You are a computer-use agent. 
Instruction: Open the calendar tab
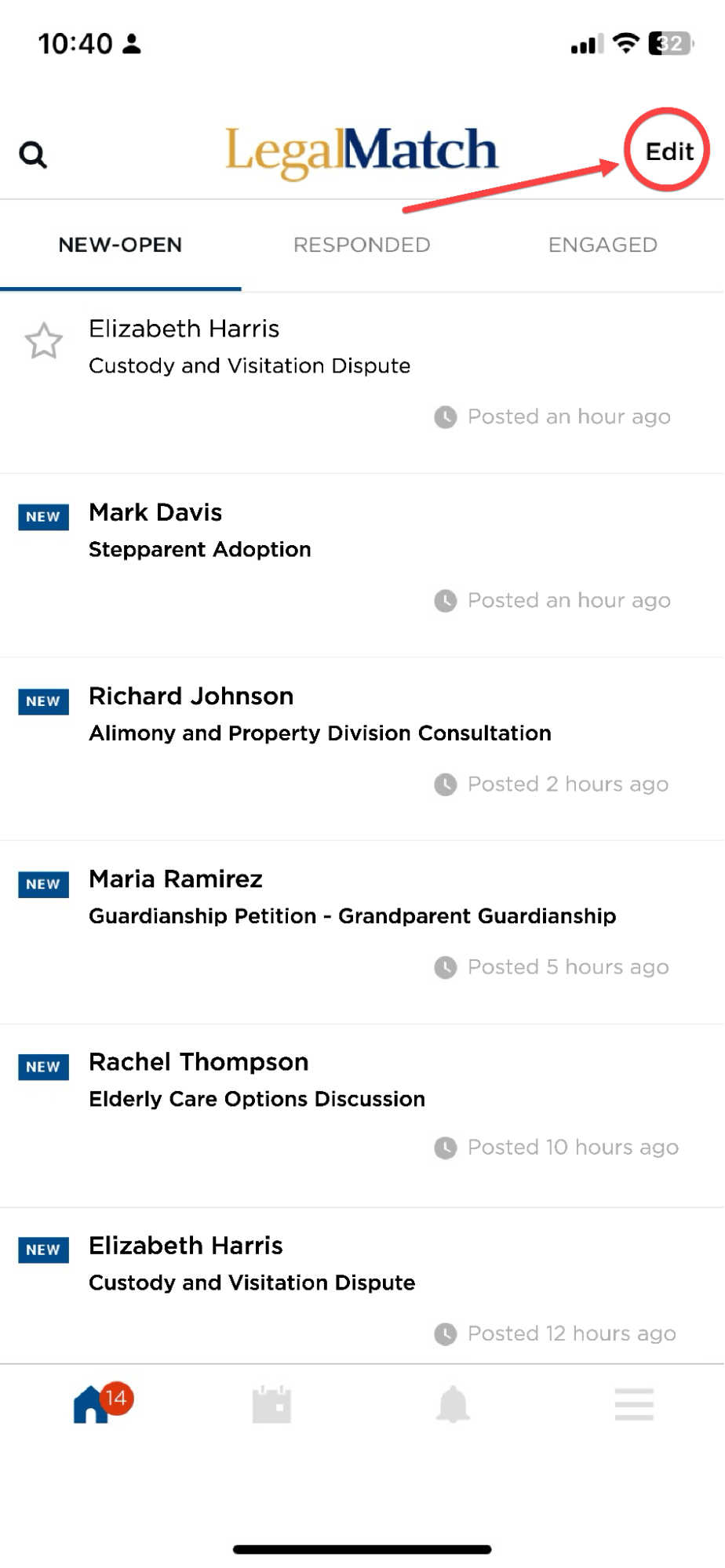271,1404
